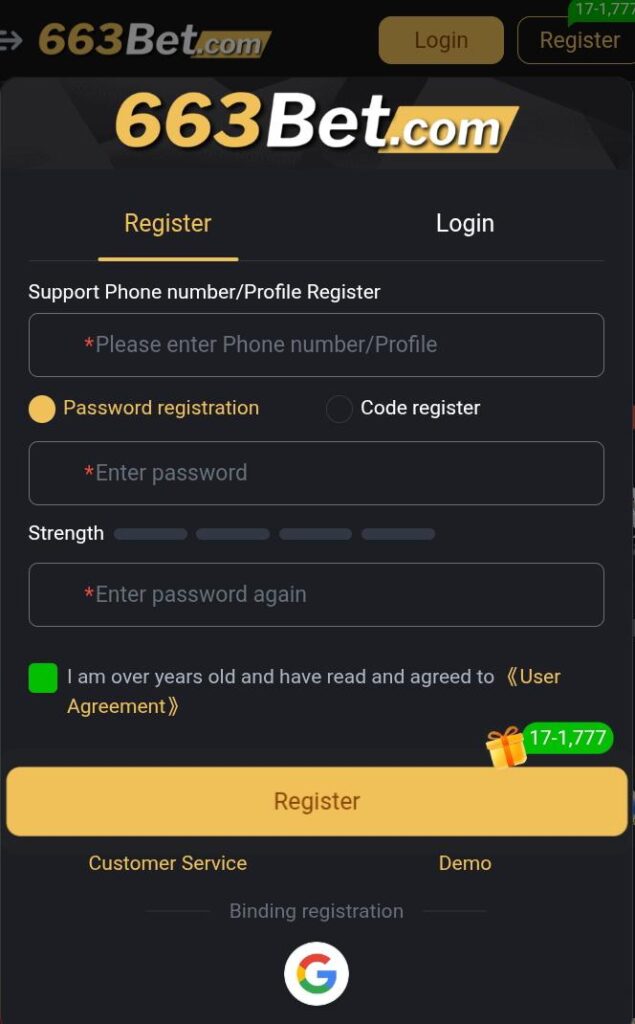Tap the Phone number/Profile input field
The image size is (635, 1024).
[316, 345]
